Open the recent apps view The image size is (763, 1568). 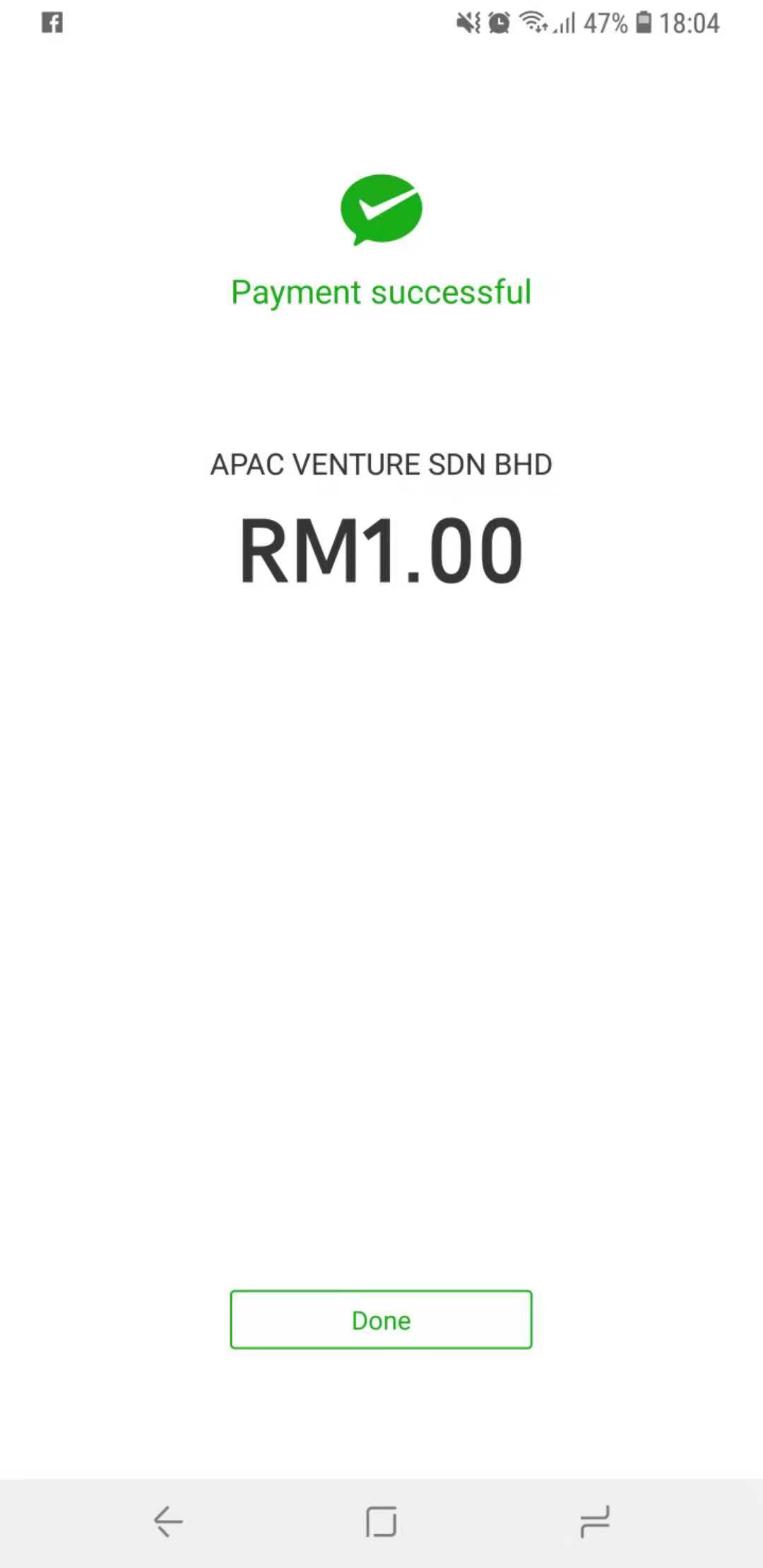click(595, 1521)
